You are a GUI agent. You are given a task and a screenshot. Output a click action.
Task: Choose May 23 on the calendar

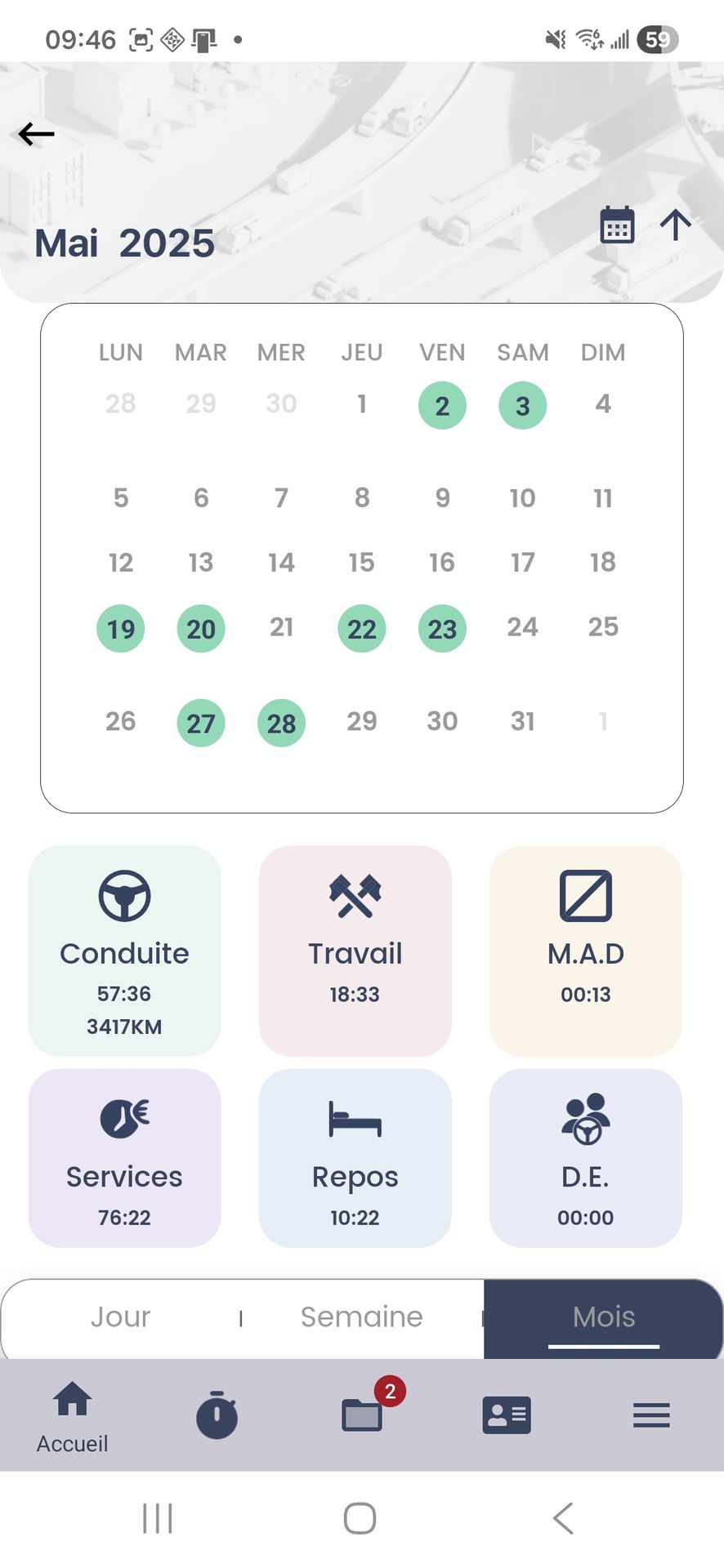coord(442,629)
